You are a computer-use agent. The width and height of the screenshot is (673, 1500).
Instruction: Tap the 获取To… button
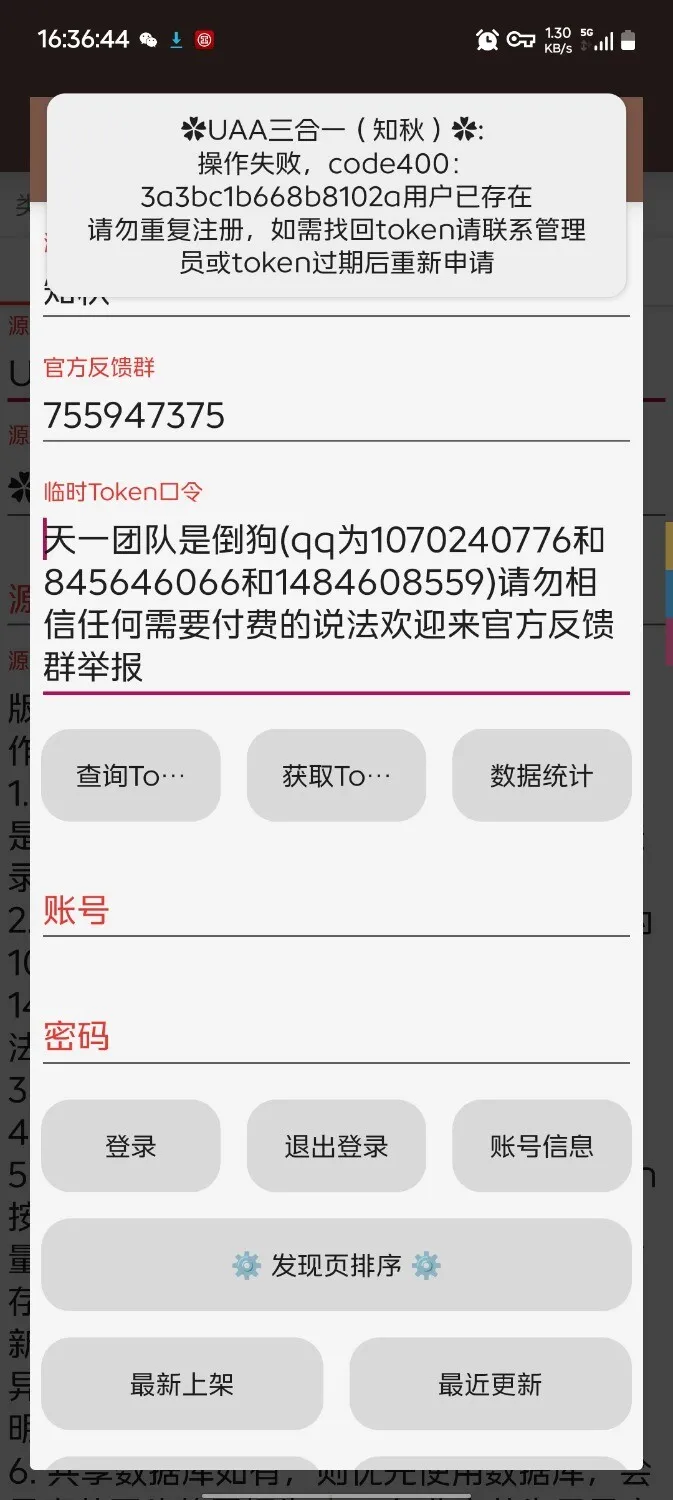(x=336, y=776)
